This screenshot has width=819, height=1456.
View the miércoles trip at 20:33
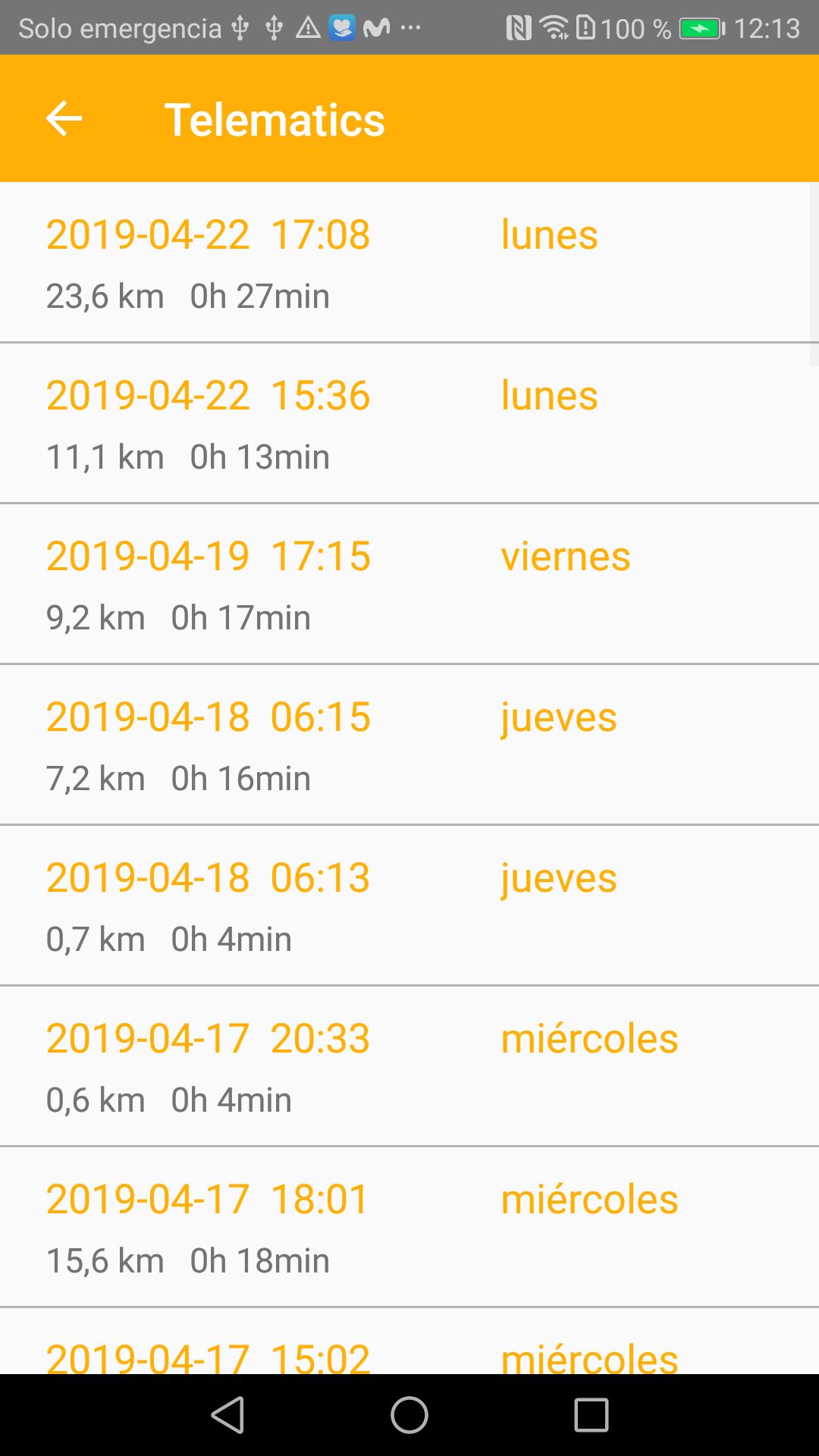[x=409, y=1066]
